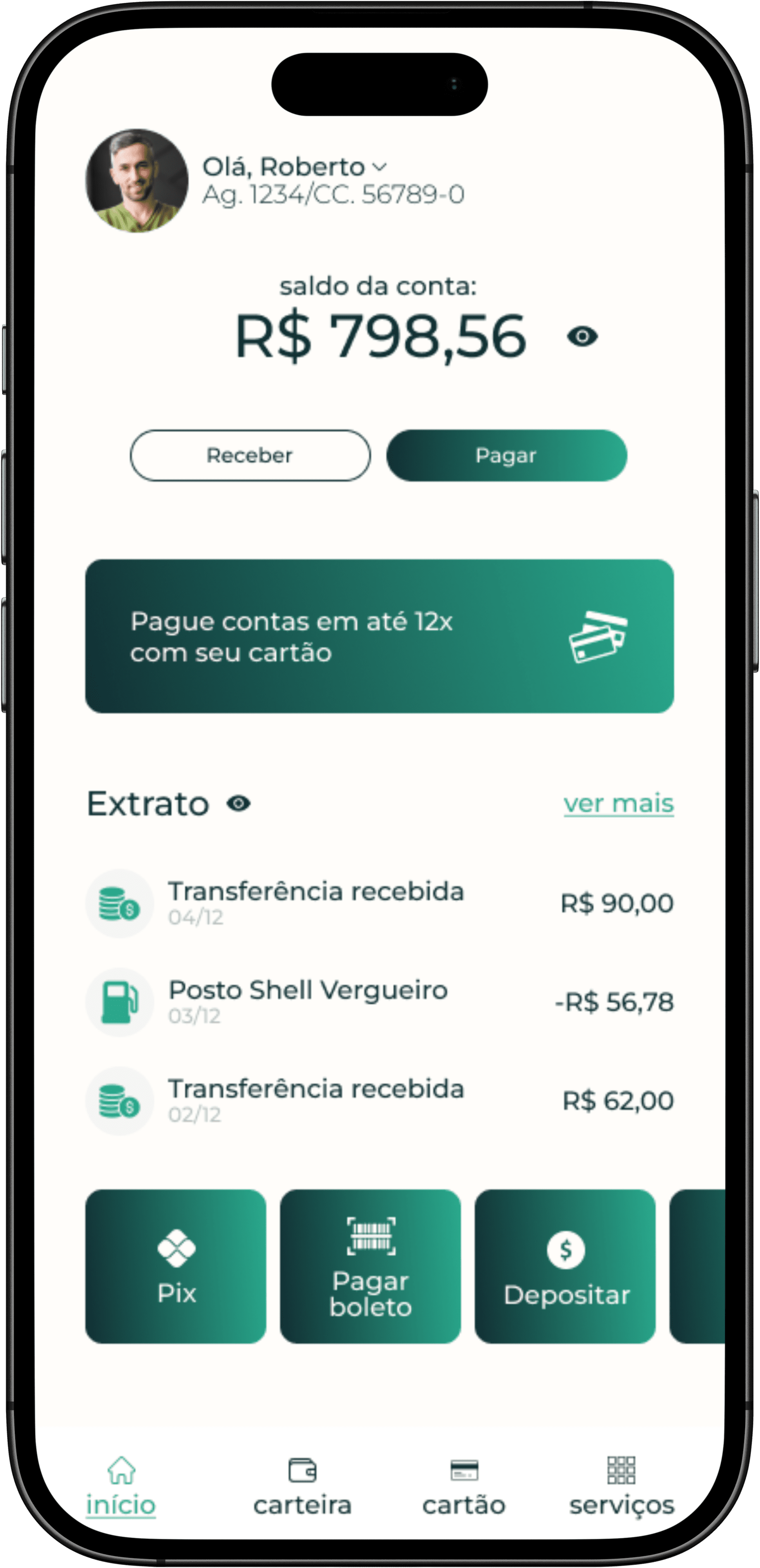Open the Pague contas em até 12x banner

tap(379, 636)
